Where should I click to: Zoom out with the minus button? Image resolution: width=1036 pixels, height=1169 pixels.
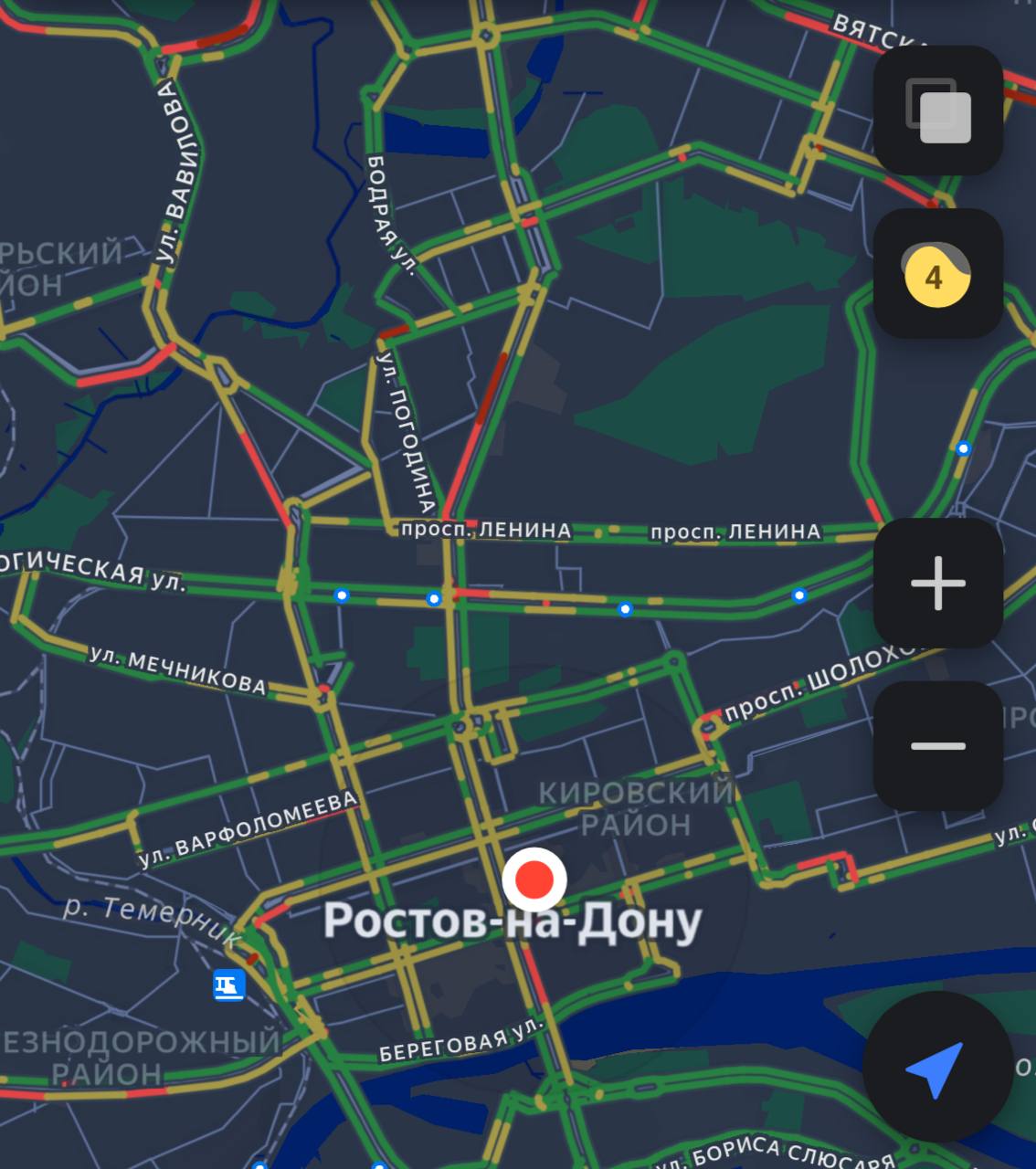[x=938, y=745]
